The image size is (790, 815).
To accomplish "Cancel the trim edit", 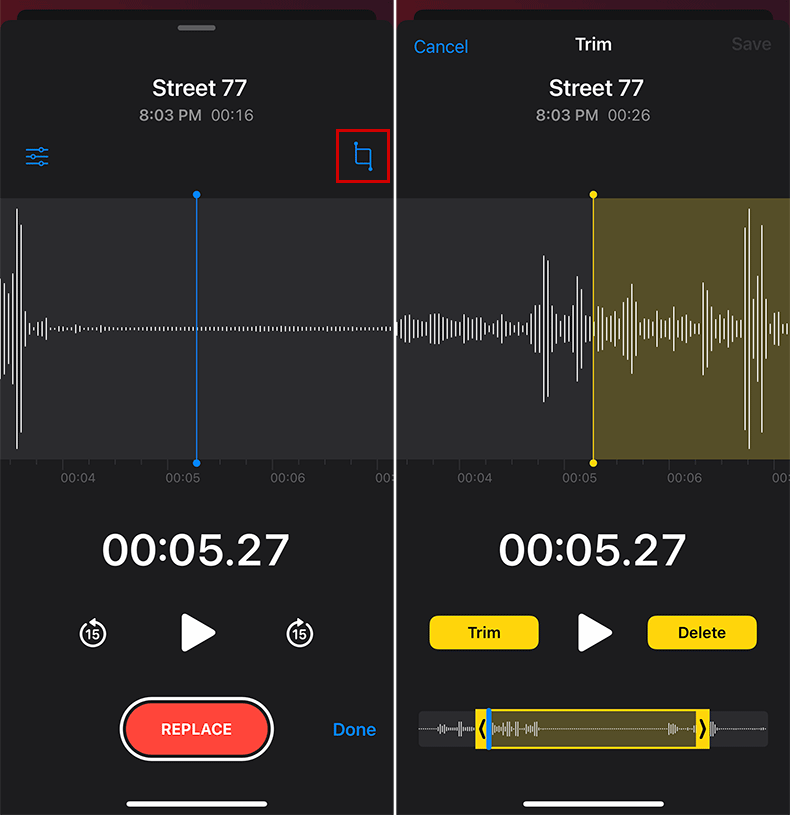I will click(x=441, y=47).
